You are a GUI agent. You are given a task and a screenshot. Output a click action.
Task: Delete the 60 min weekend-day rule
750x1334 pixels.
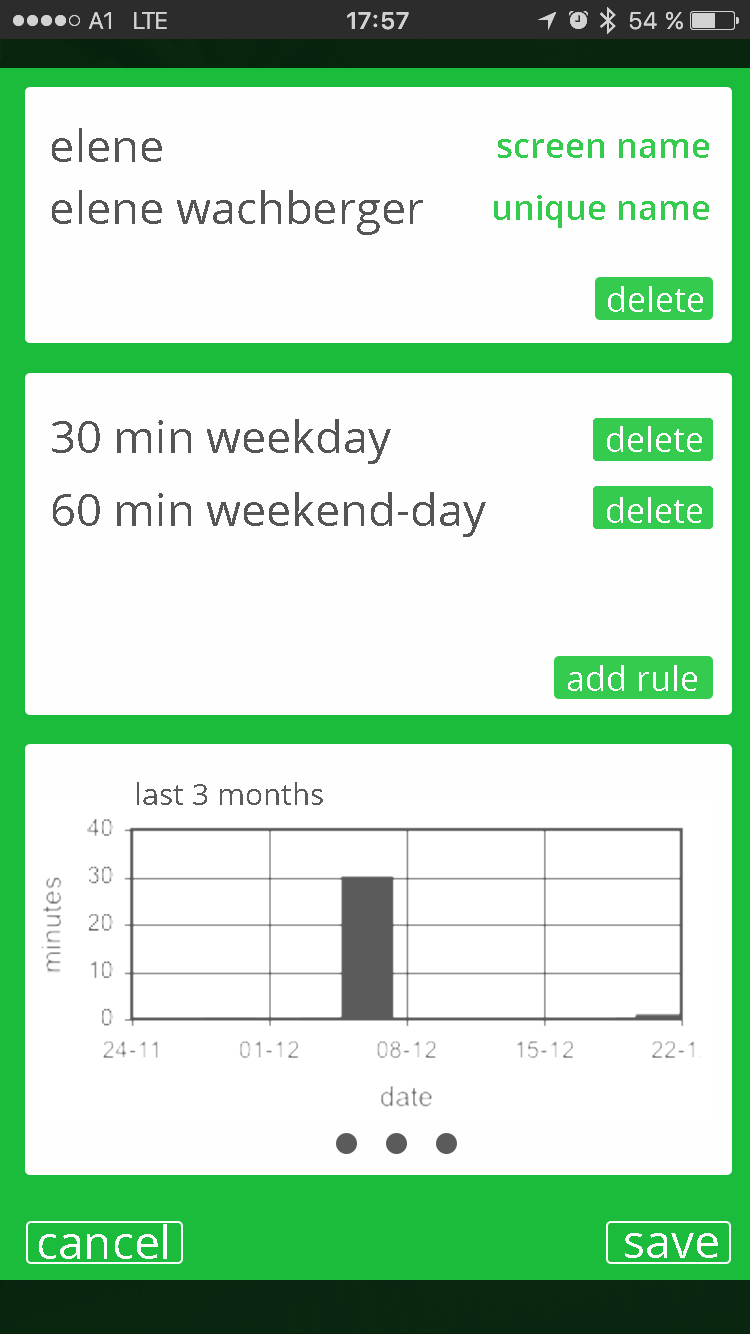[653, 508]
